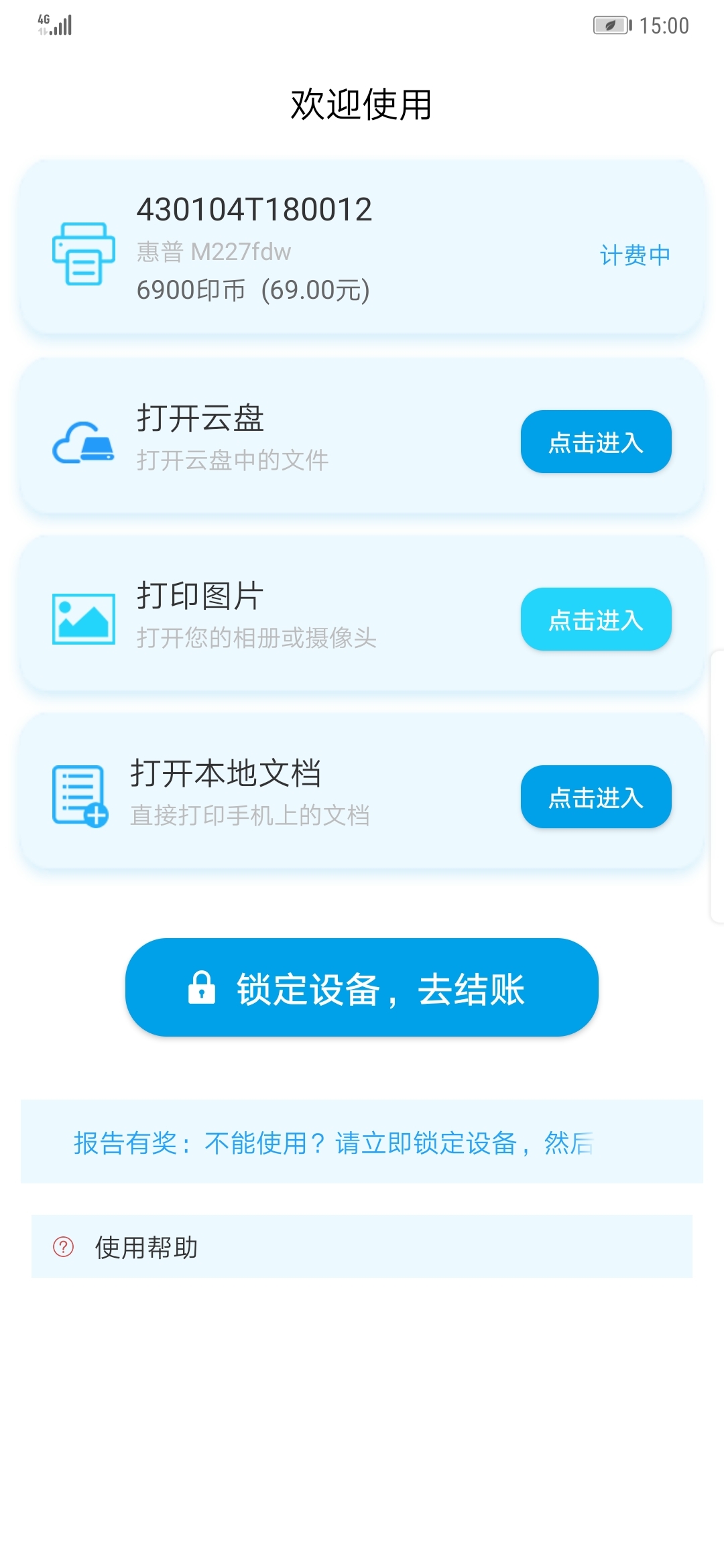Tap the picture icon next to 打印图片
This screenshot has width=724, height=1568.
tap(82, 618)
